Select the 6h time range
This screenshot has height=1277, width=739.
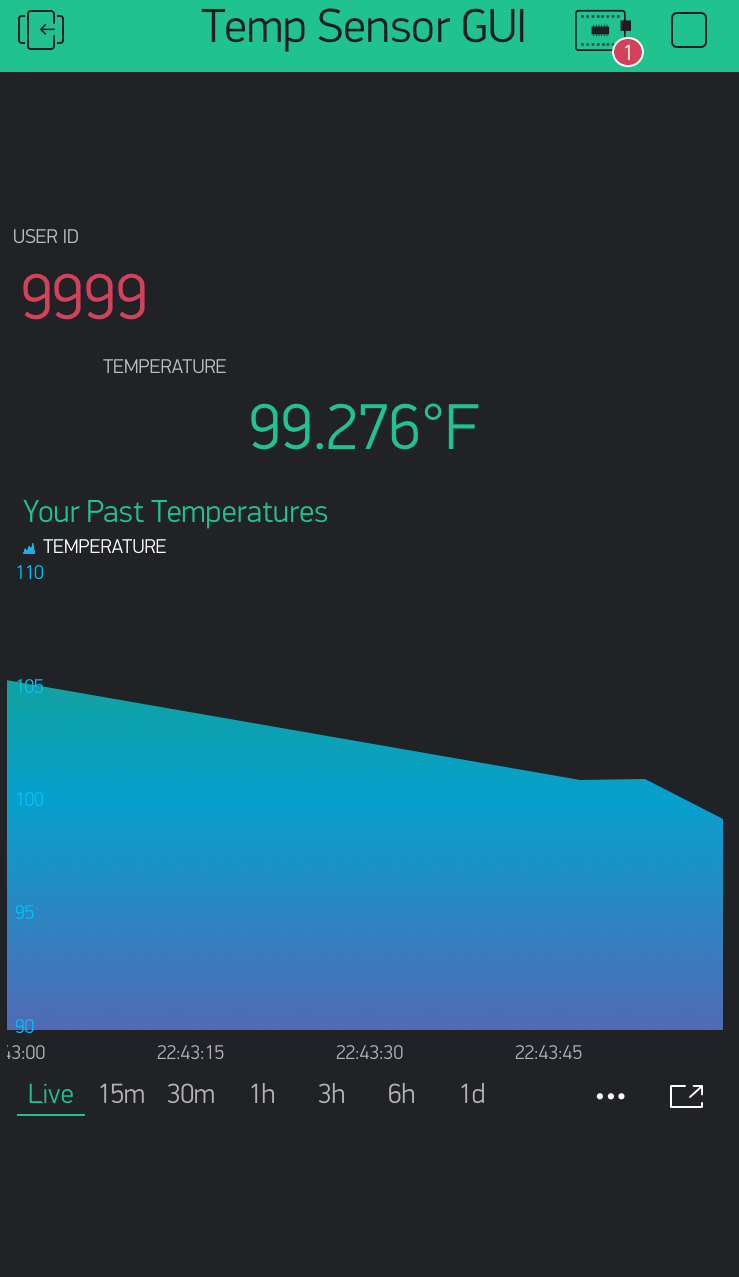(401, 1094)
